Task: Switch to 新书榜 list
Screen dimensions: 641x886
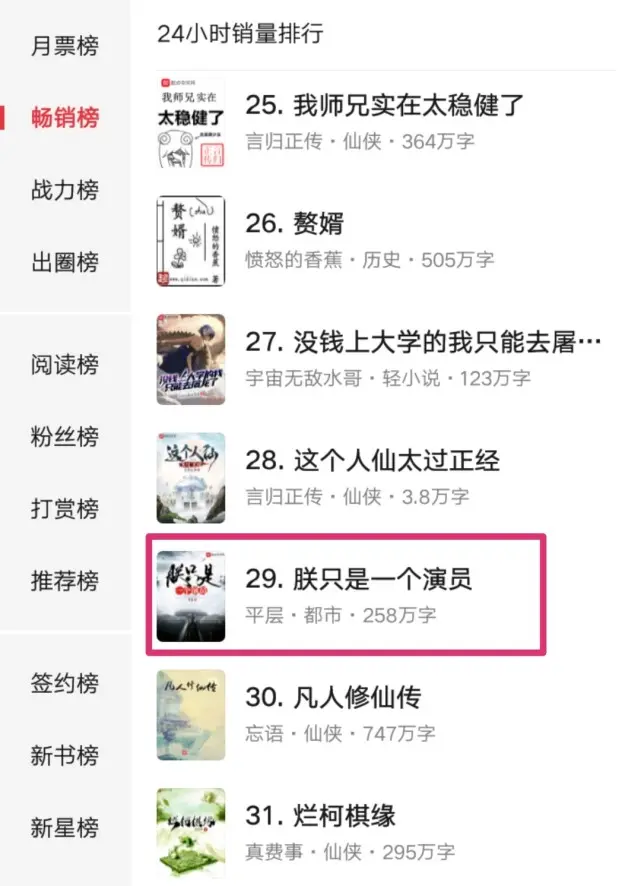Action: [65, 756]
